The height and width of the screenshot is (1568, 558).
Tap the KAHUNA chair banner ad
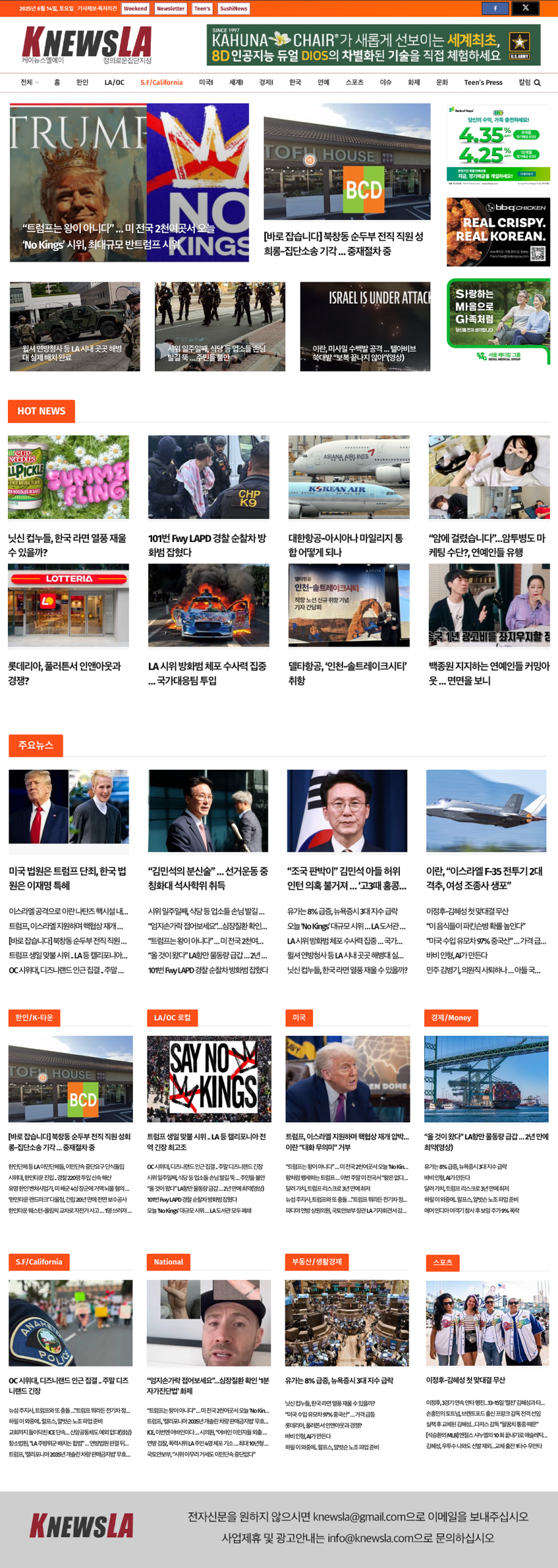(x=373, y=45)
